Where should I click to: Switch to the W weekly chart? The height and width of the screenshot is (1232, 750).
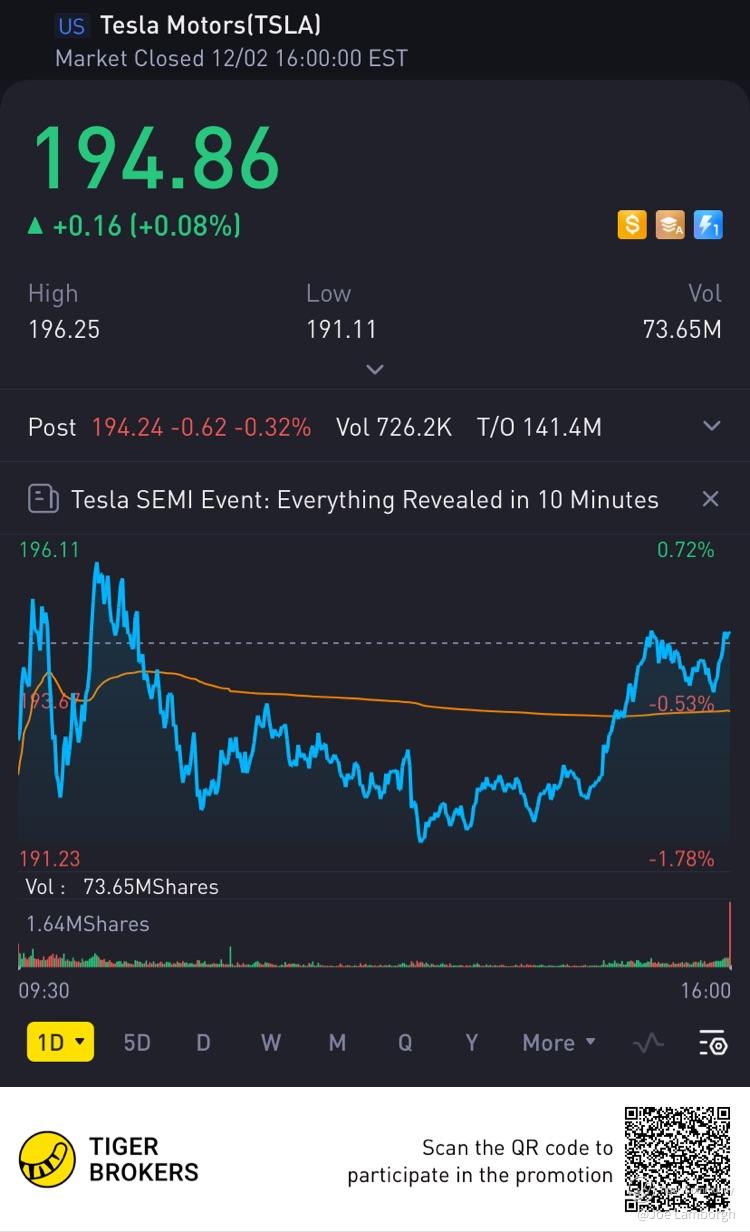coord(270,1042)
